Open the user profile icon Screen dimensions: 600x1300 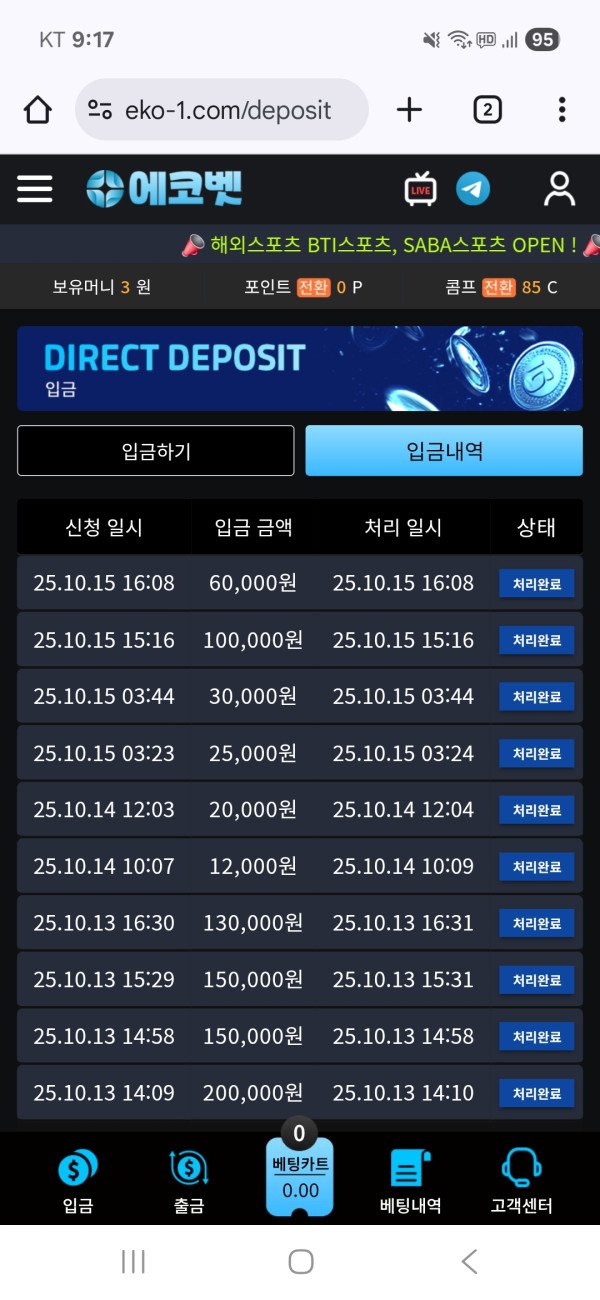pyautogui.click(x=559, y=189)
